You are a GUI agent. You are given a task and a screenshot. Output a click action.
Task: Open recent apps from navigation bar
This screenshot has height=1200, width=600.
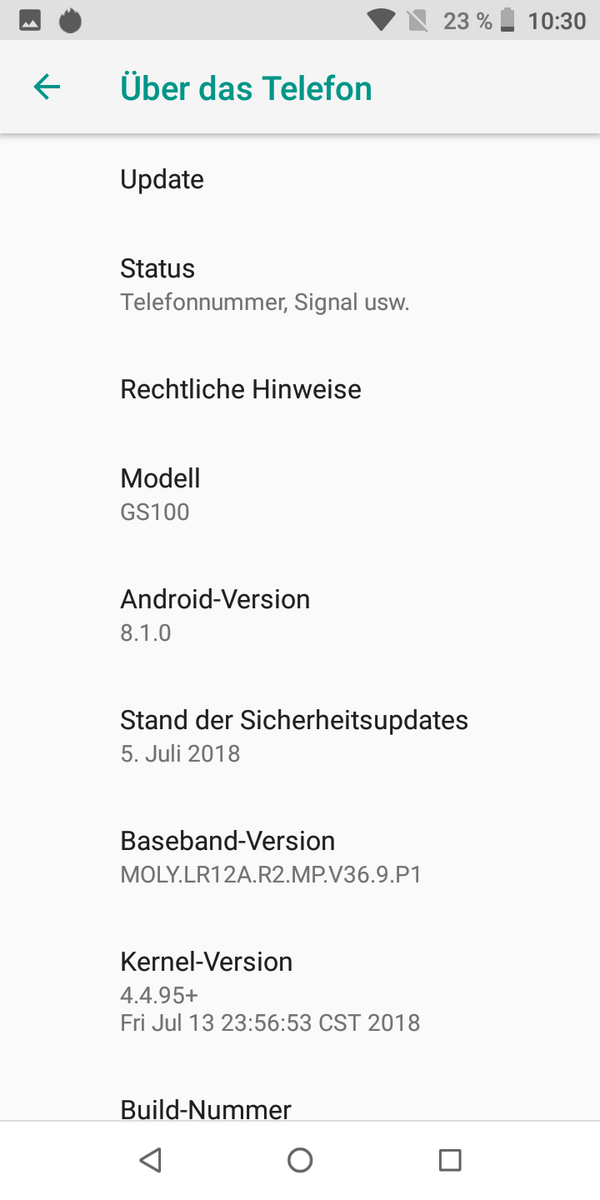[x=450, y=1160]
